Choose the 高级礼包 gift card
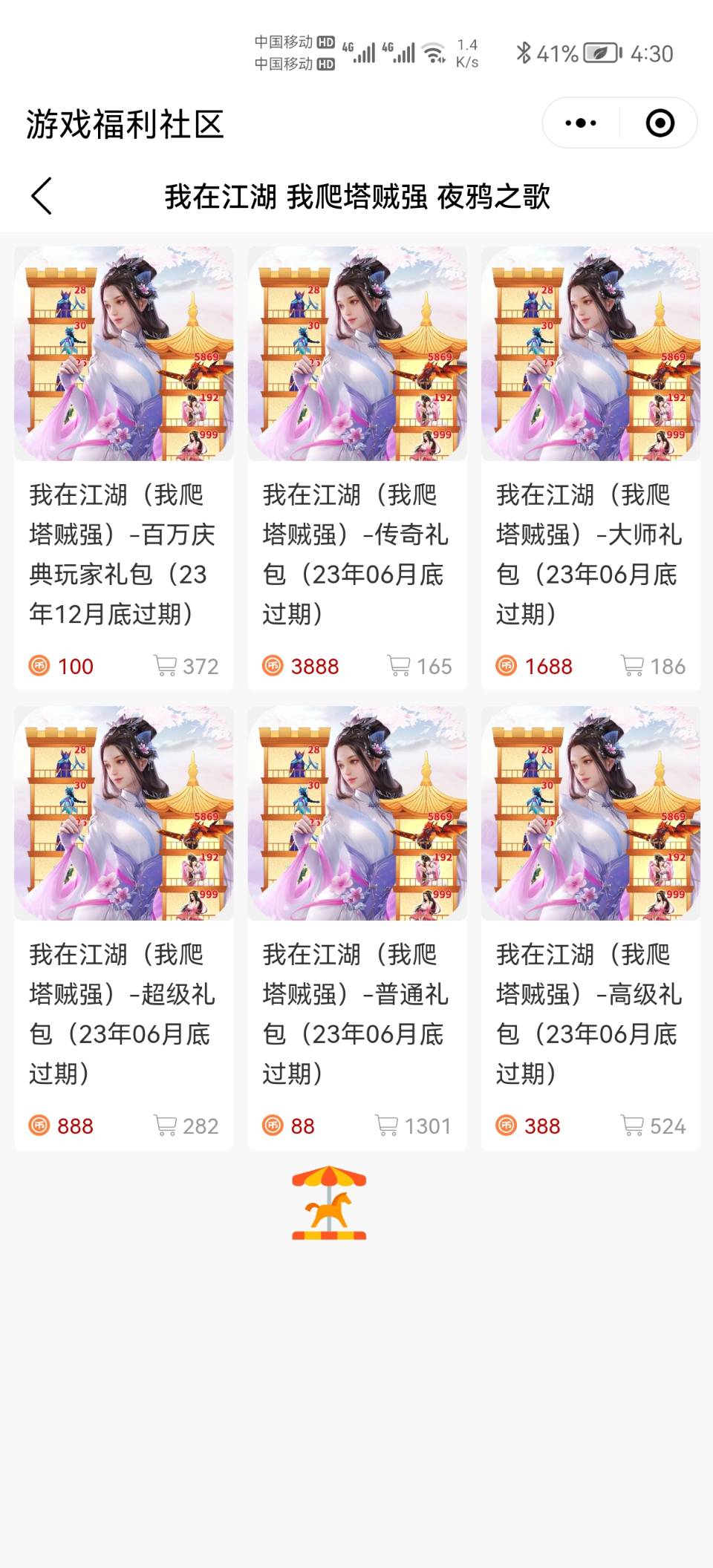 click(x=590, y=927)
